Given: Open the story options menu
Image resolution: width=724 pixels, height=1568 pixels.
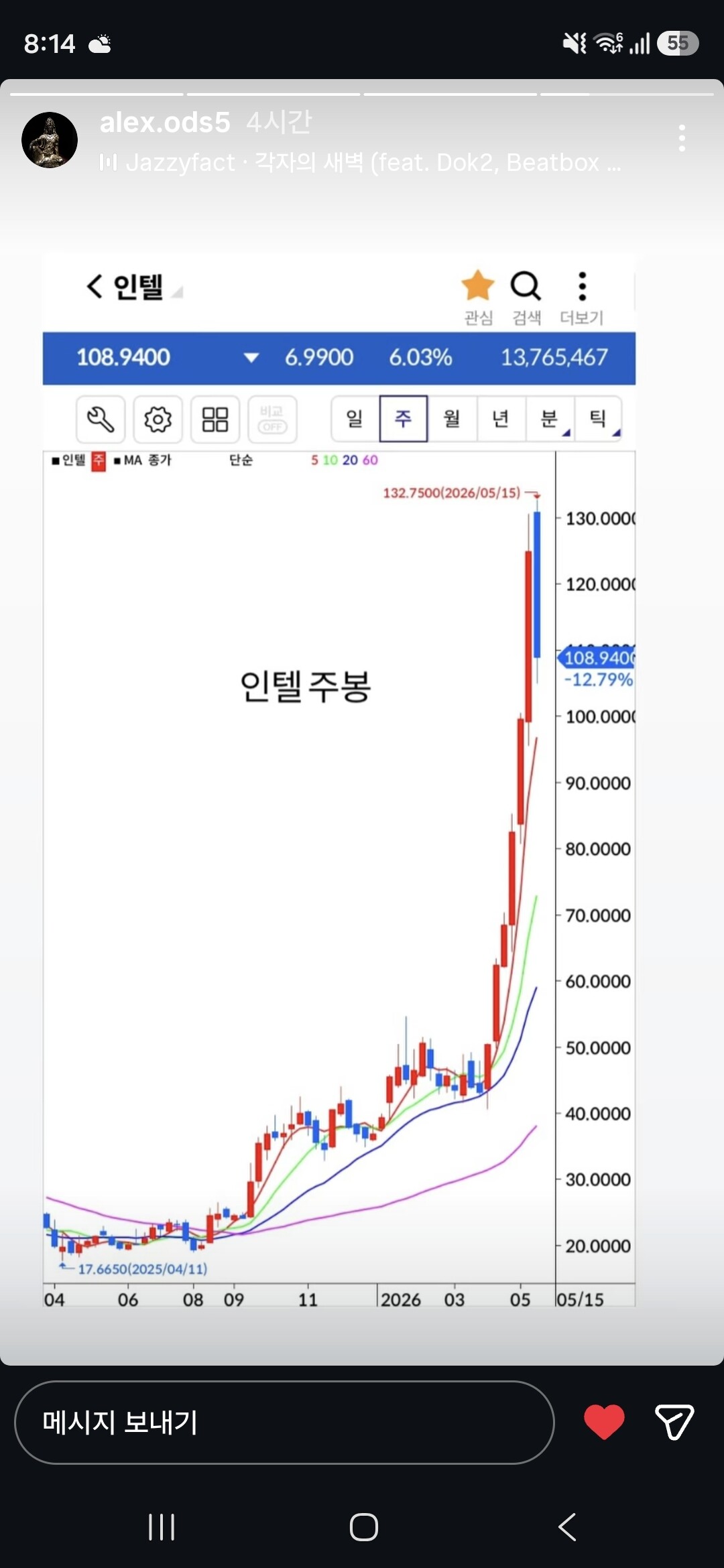Looking at the screenshot, I should click(x=682, y=138).
